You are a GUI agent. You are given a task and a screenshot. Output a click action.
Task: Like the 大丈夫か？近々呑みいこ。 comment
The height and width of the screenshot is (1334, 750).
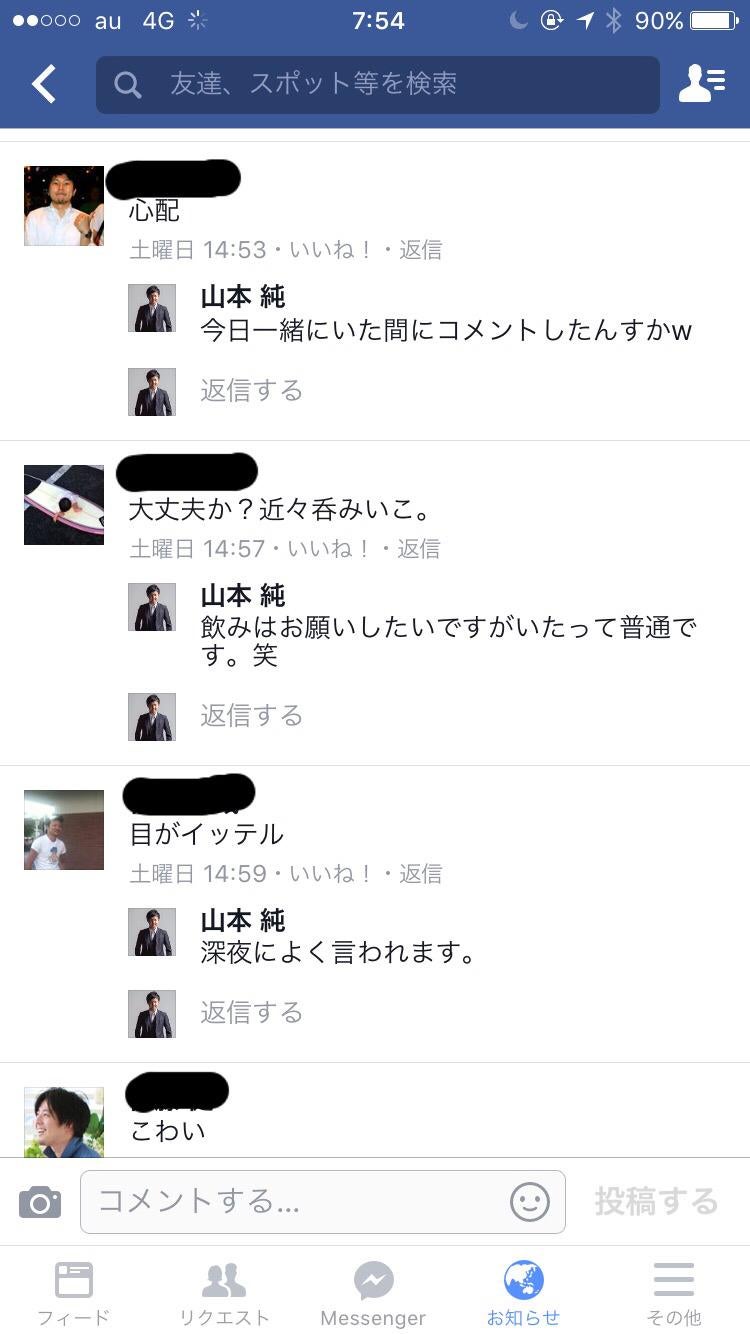point(329,548)
